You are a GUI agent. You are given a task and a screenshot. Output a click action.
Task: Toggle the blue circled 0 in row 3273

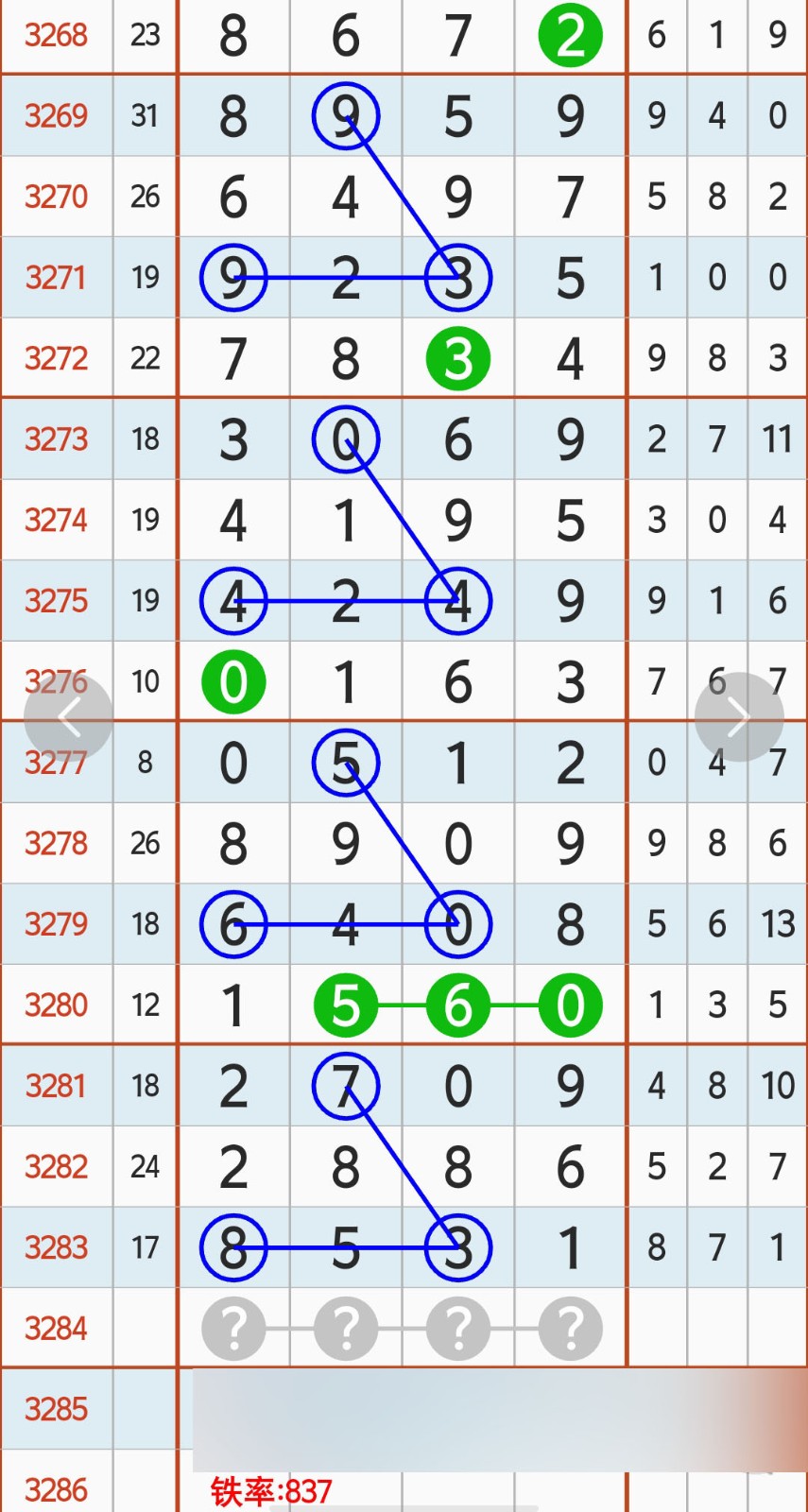click(x=346, y=438)
